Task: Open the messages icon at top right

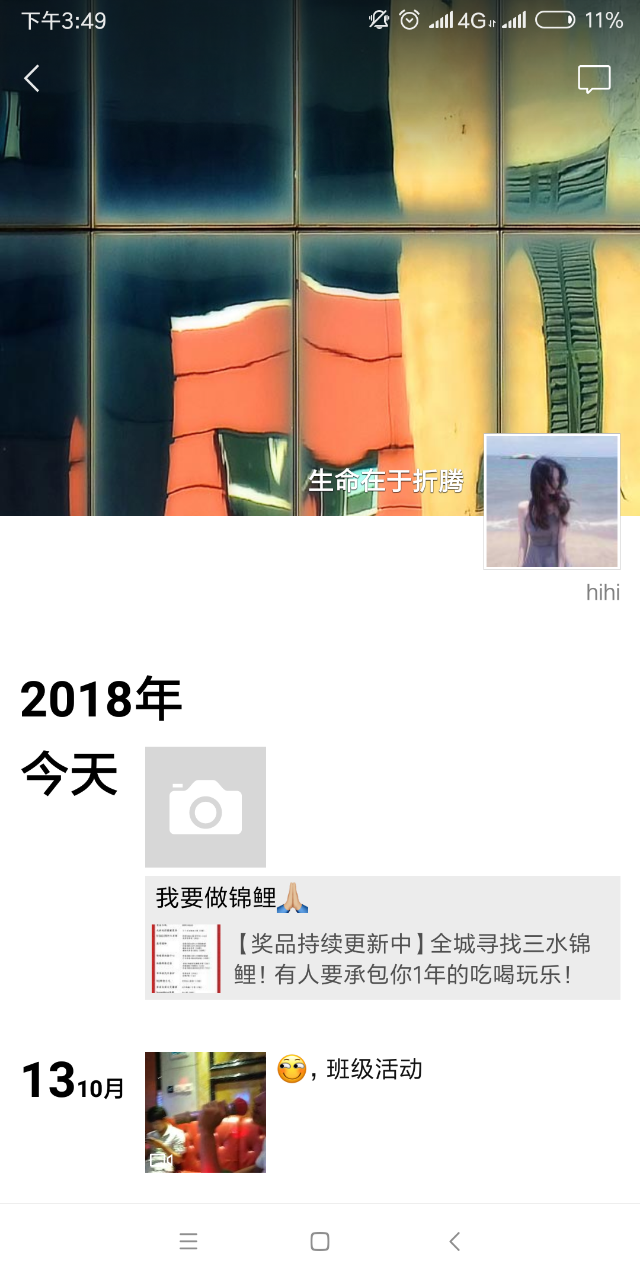Action: (x=594, y=79)
